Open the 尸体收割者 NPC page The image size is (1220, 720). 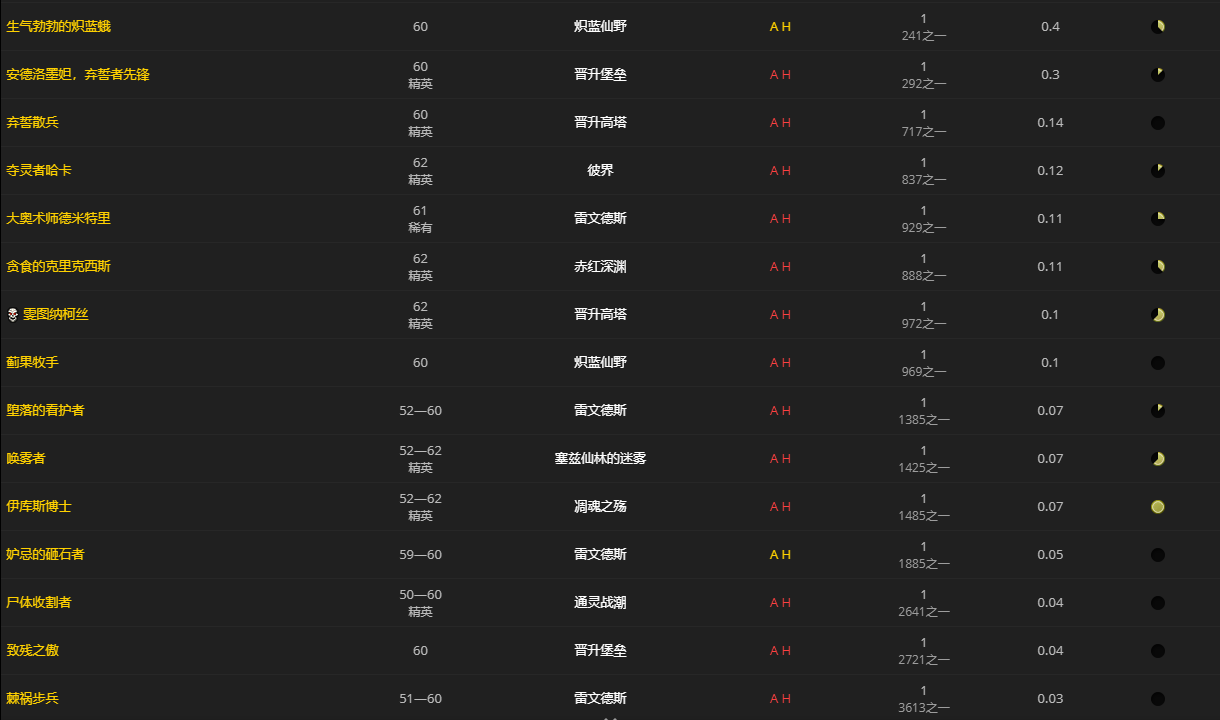point(39,602)
